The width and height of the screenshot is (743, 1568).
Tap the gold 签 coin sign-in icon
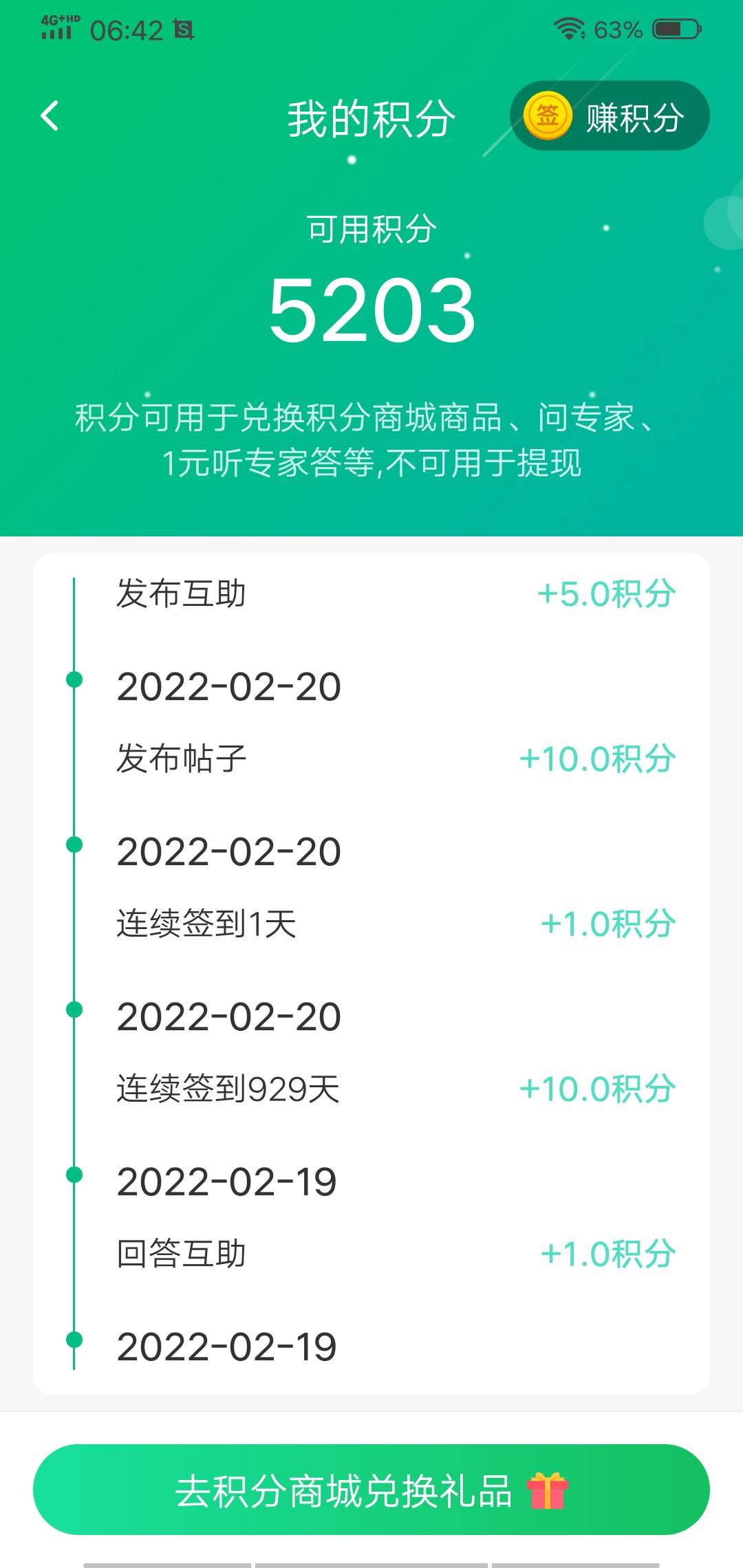(550, 116)
